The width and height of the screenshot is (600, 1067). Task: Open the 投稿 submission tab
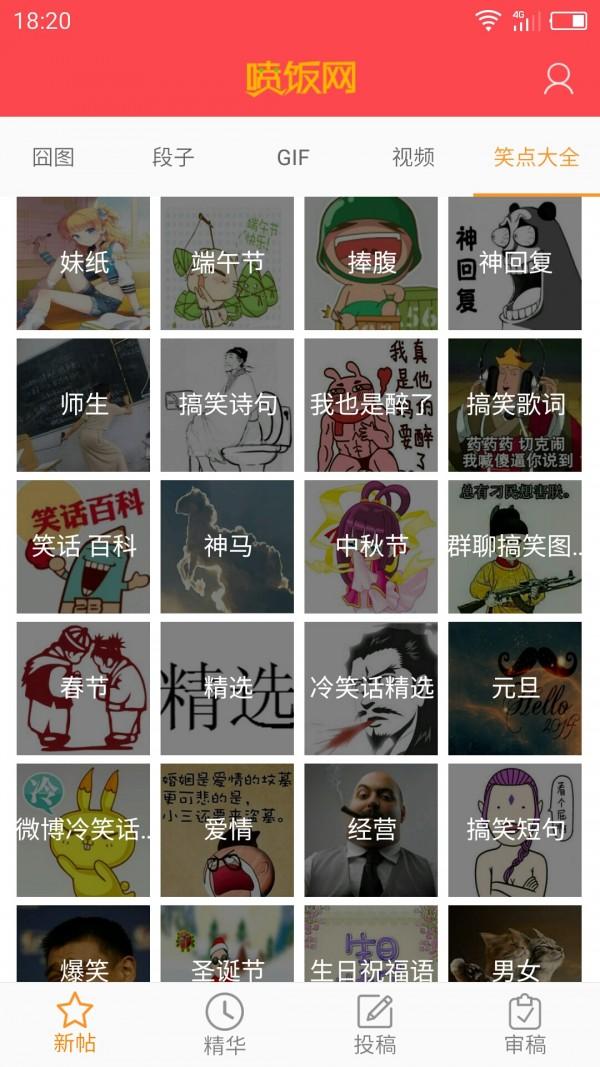375,1025
